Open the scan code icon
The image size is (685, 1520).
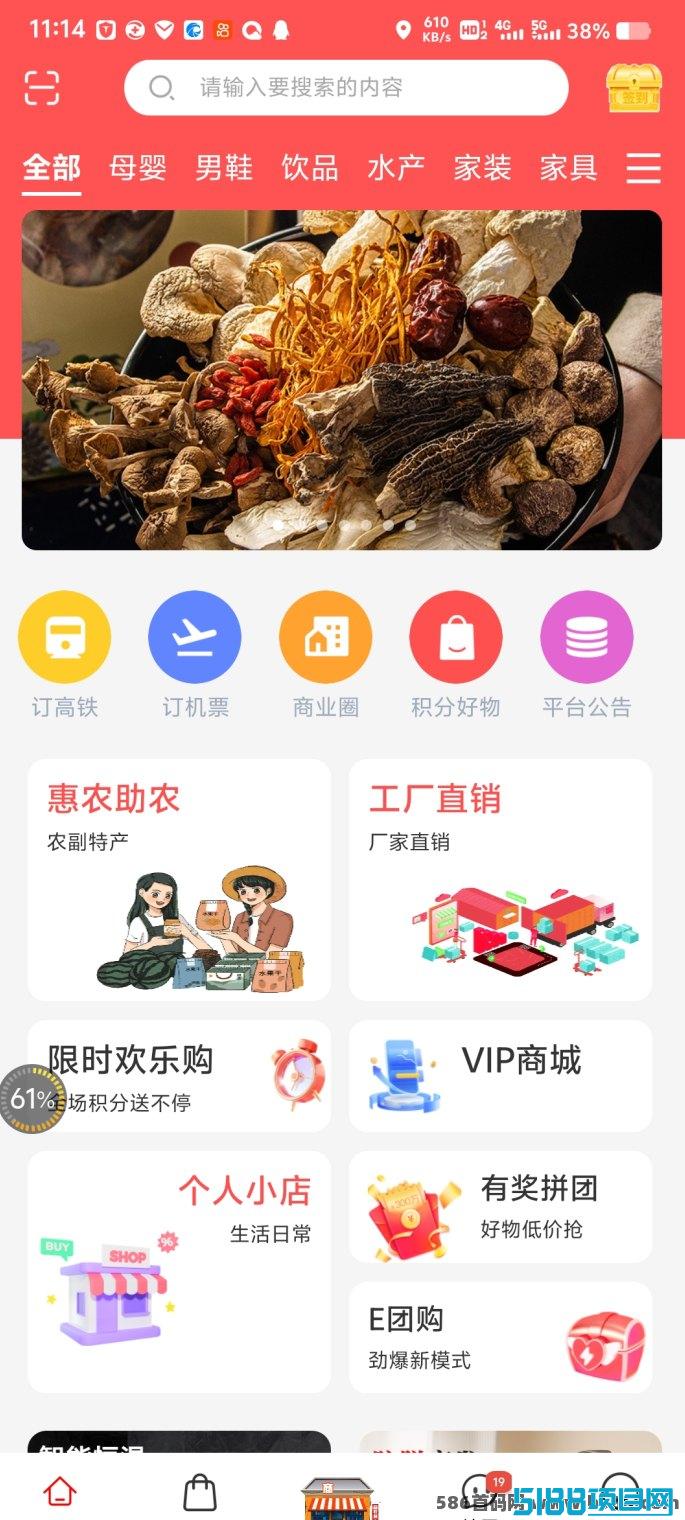(x=42, y=88)
